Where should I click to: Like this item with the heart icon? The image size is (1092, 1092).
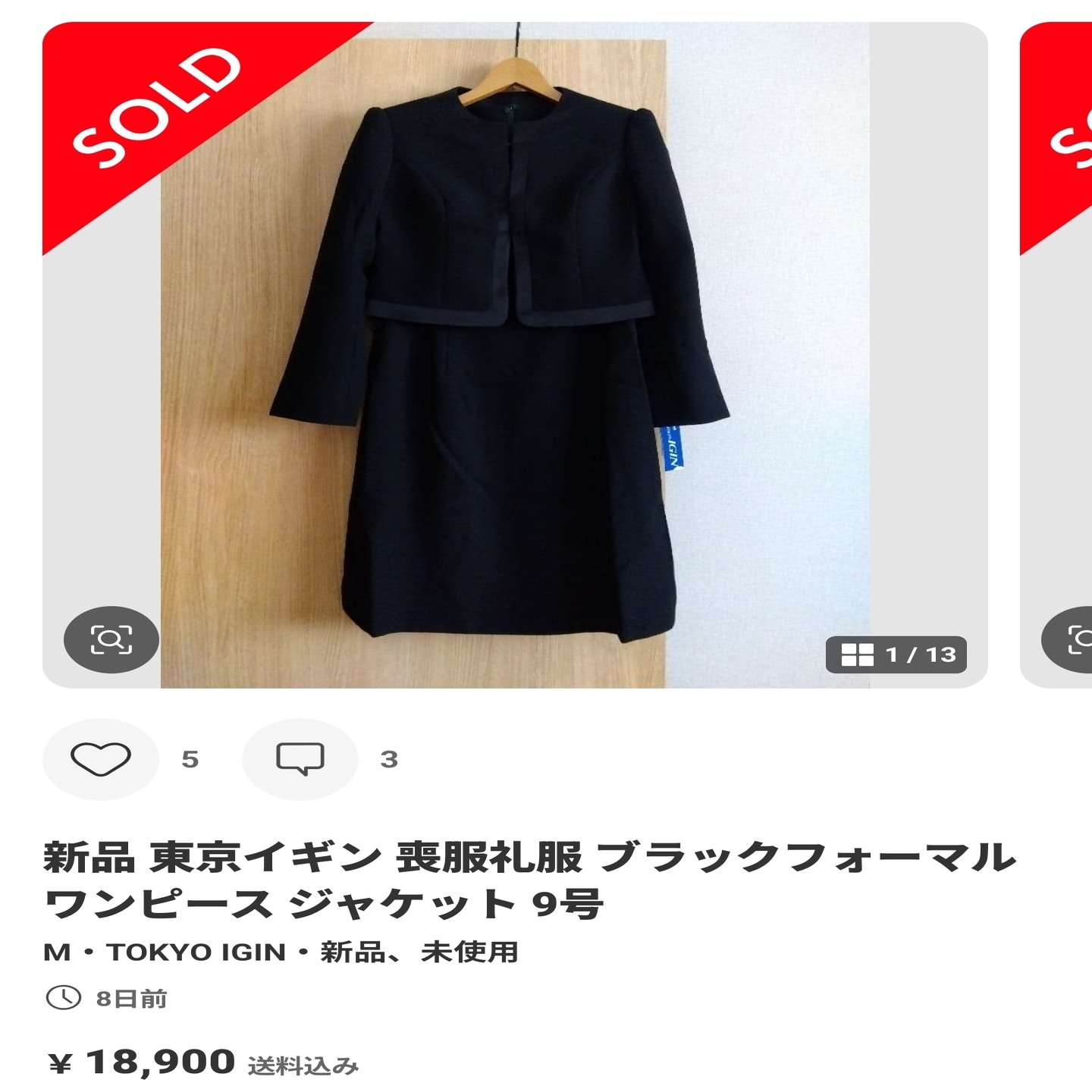coord(100,759)
